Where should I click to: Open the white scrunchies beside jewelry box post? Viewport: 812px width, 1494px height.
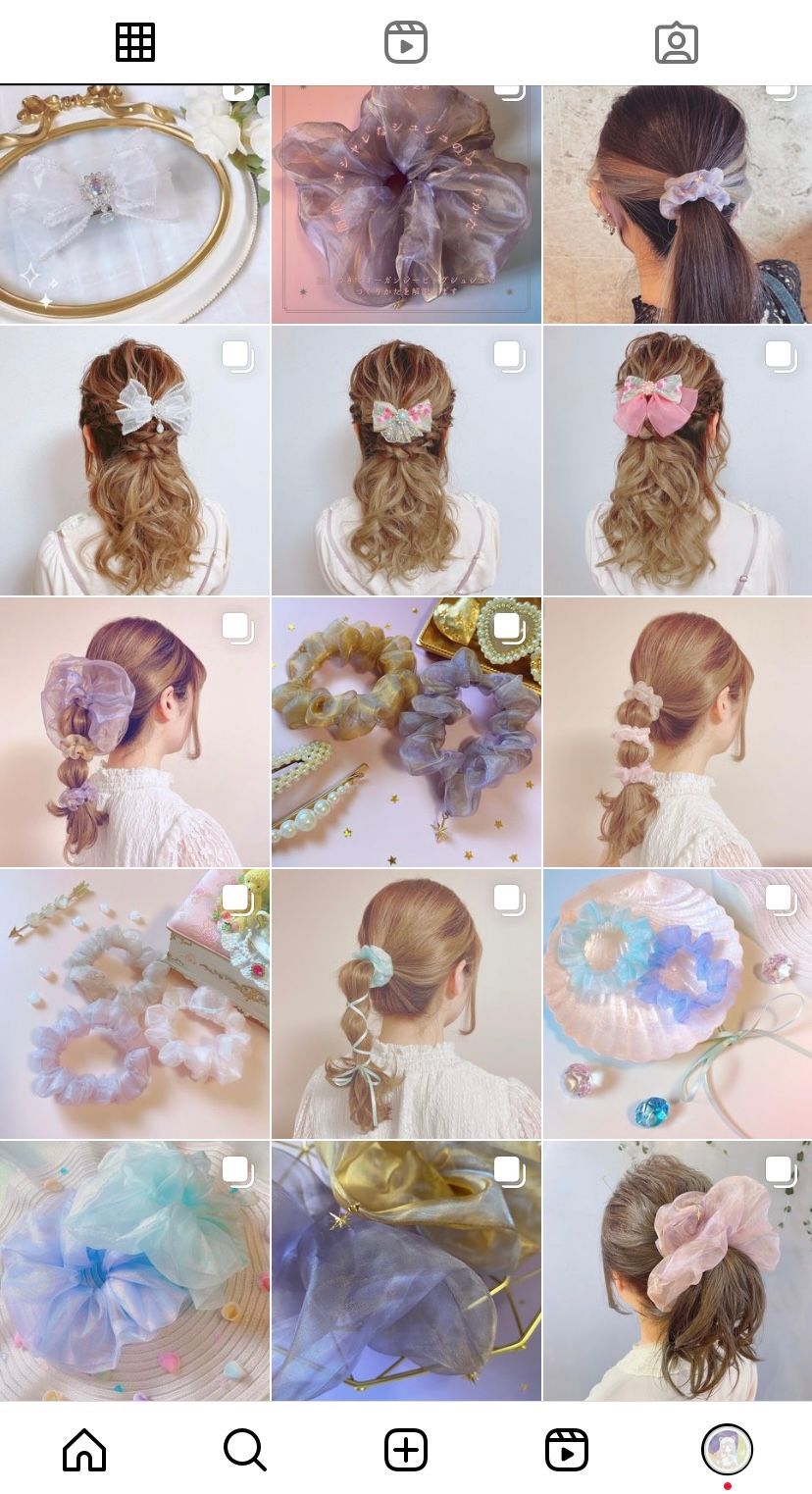coord(134,1003)
